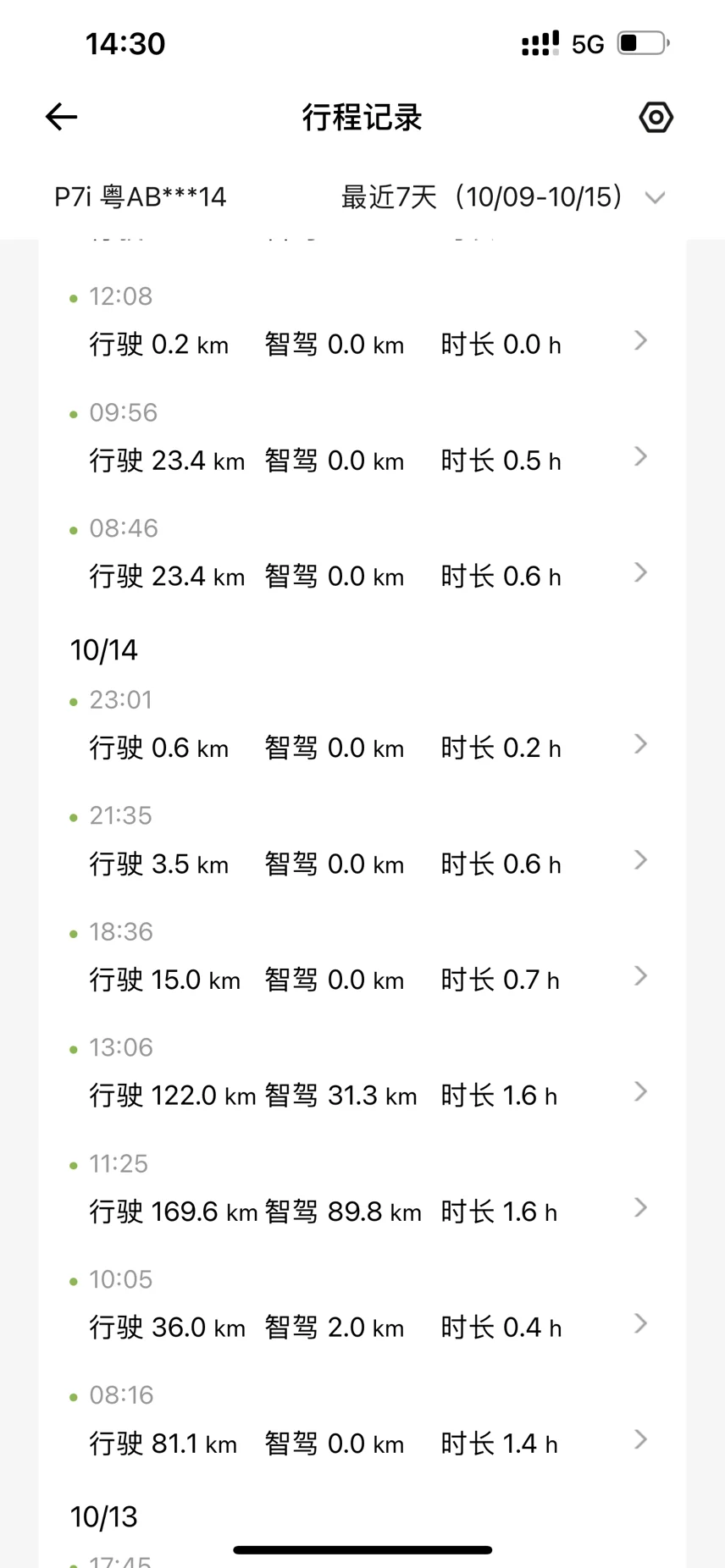Open the settings hexagon icon

[x=656, y=117]
